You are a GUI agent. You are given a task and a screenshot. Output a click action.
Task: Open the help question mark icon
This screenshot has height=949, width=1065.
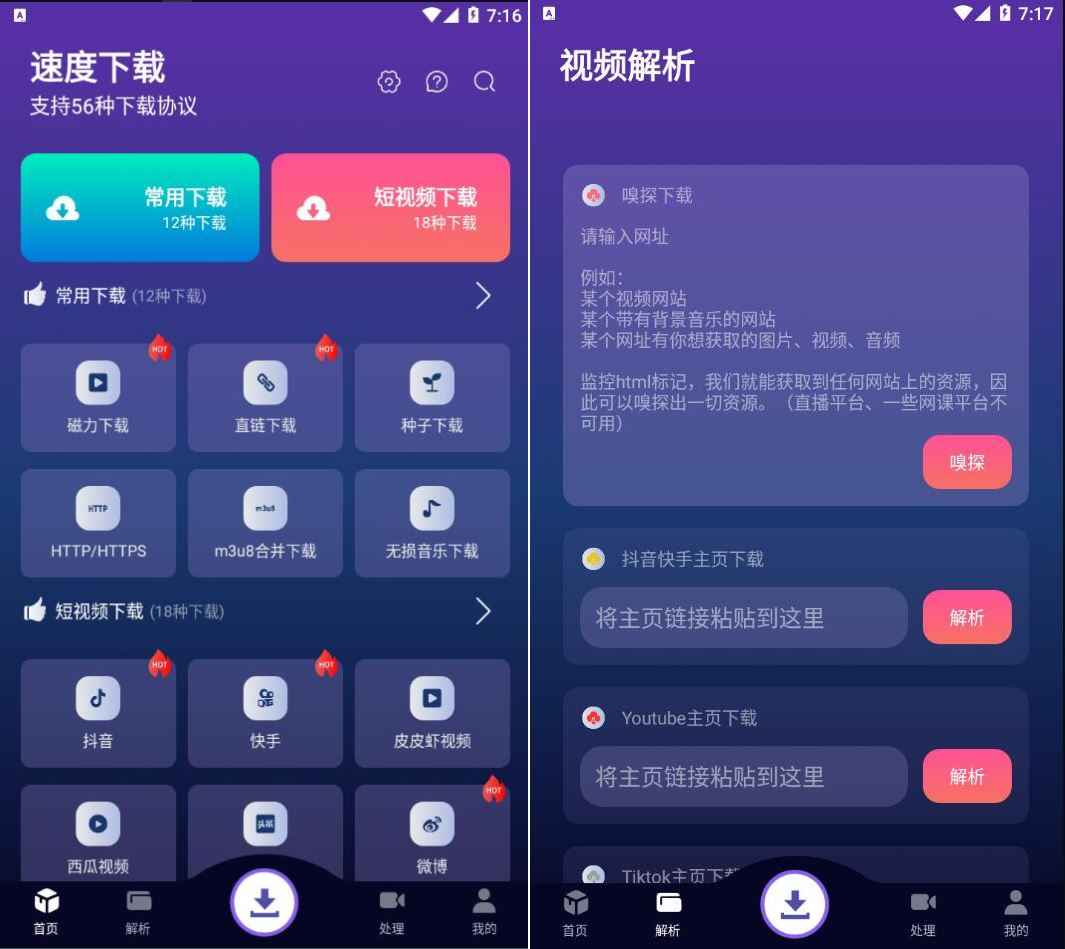pos(437,82)
